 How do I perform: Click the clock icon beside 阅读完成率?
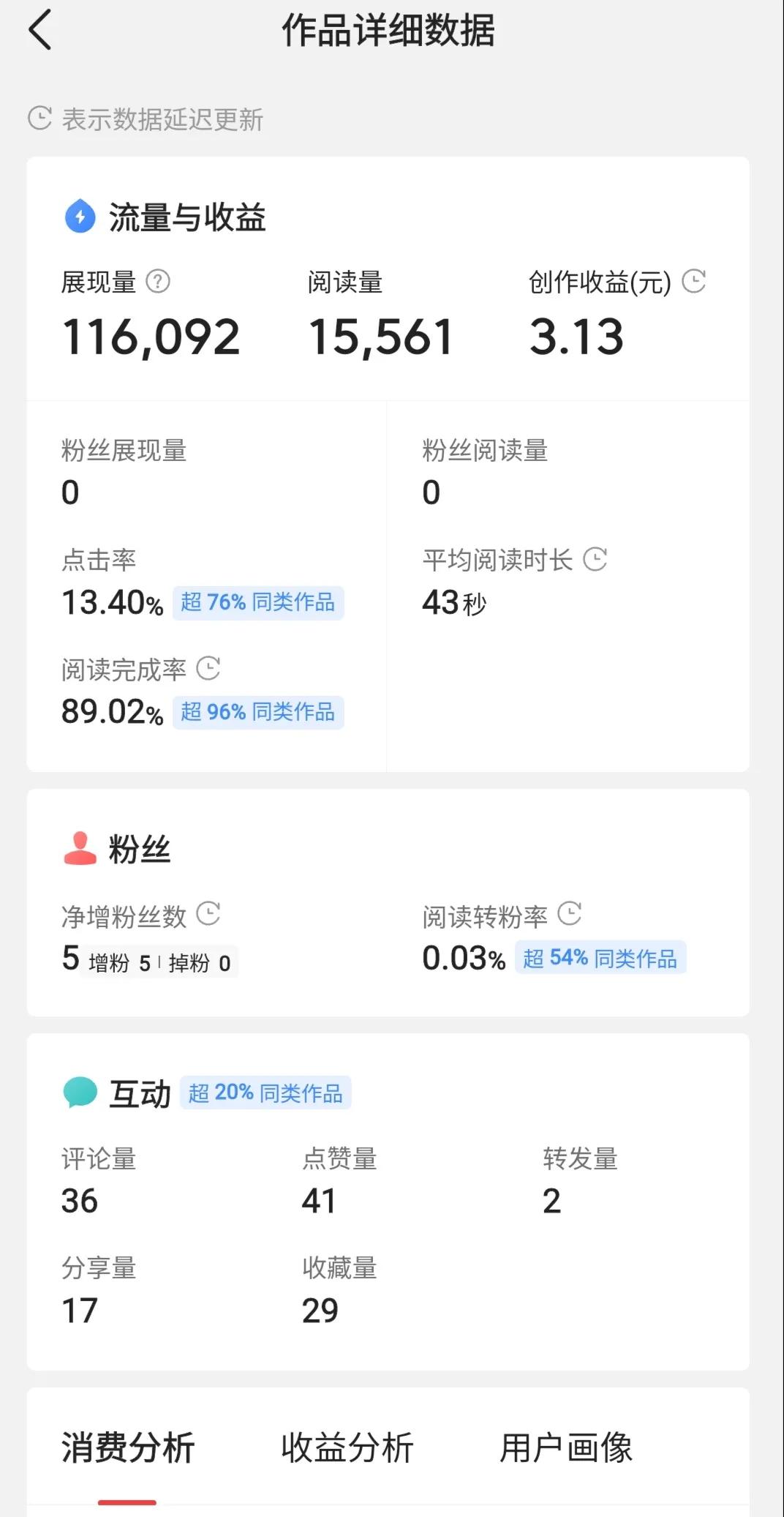click(x=208, y=669)
